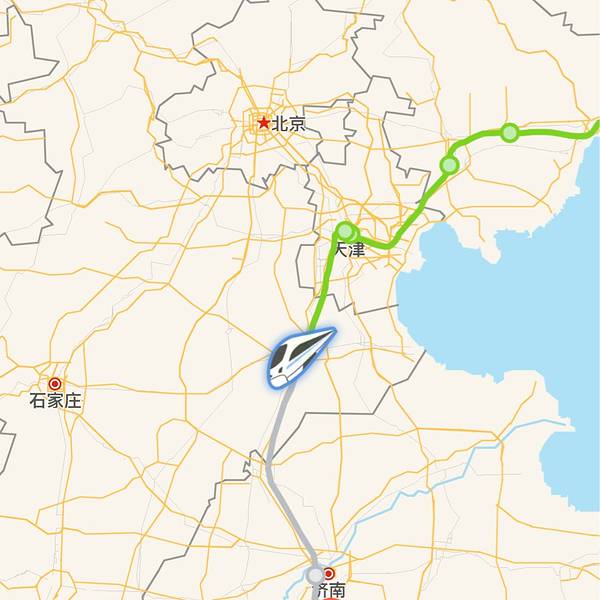
Task: Select the gray station marker at 济南
Action: (x=316, y=575)
